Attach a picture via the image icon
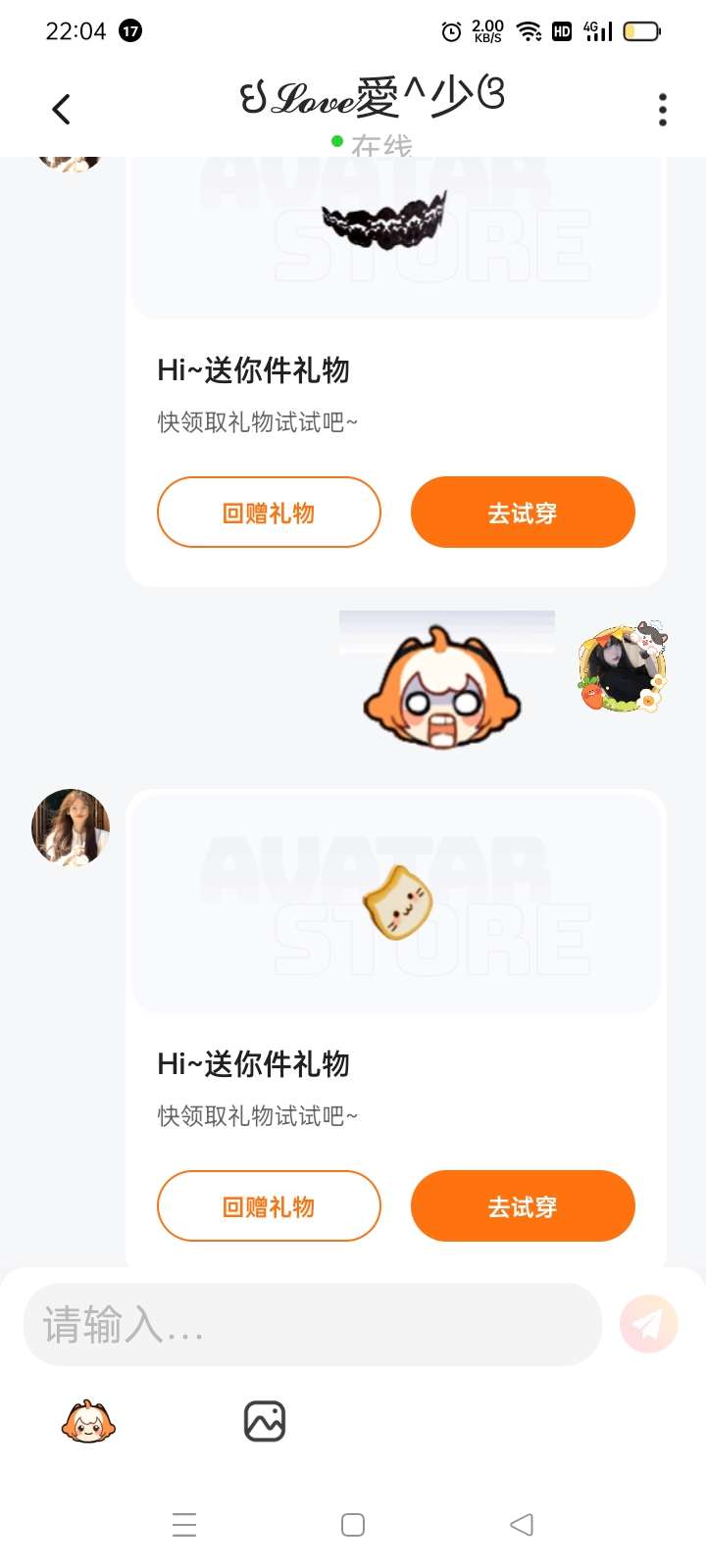The image size is (706, 1568). 265,1421
